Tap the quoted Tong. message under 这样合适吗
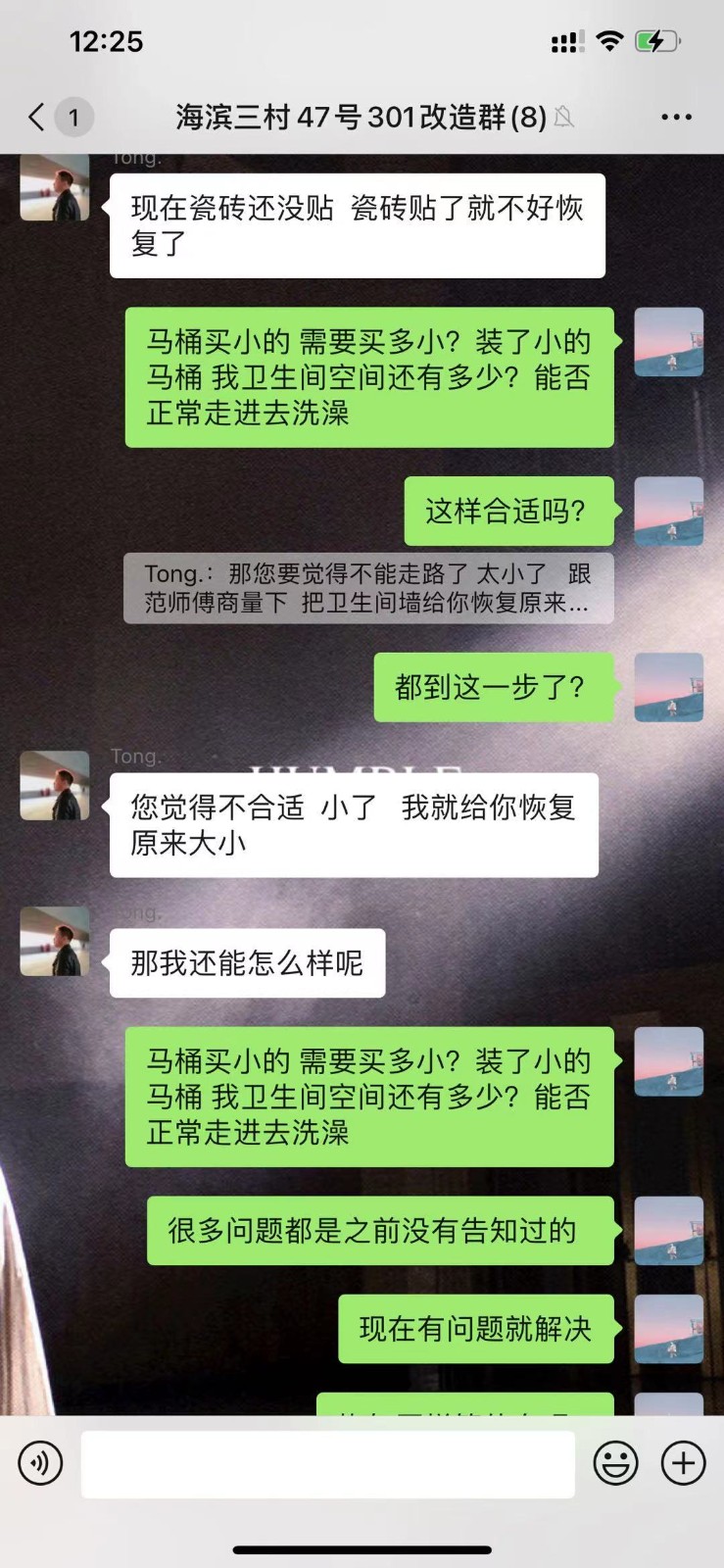Viewport: 724px width, 1568px height. tap(368, 588)
